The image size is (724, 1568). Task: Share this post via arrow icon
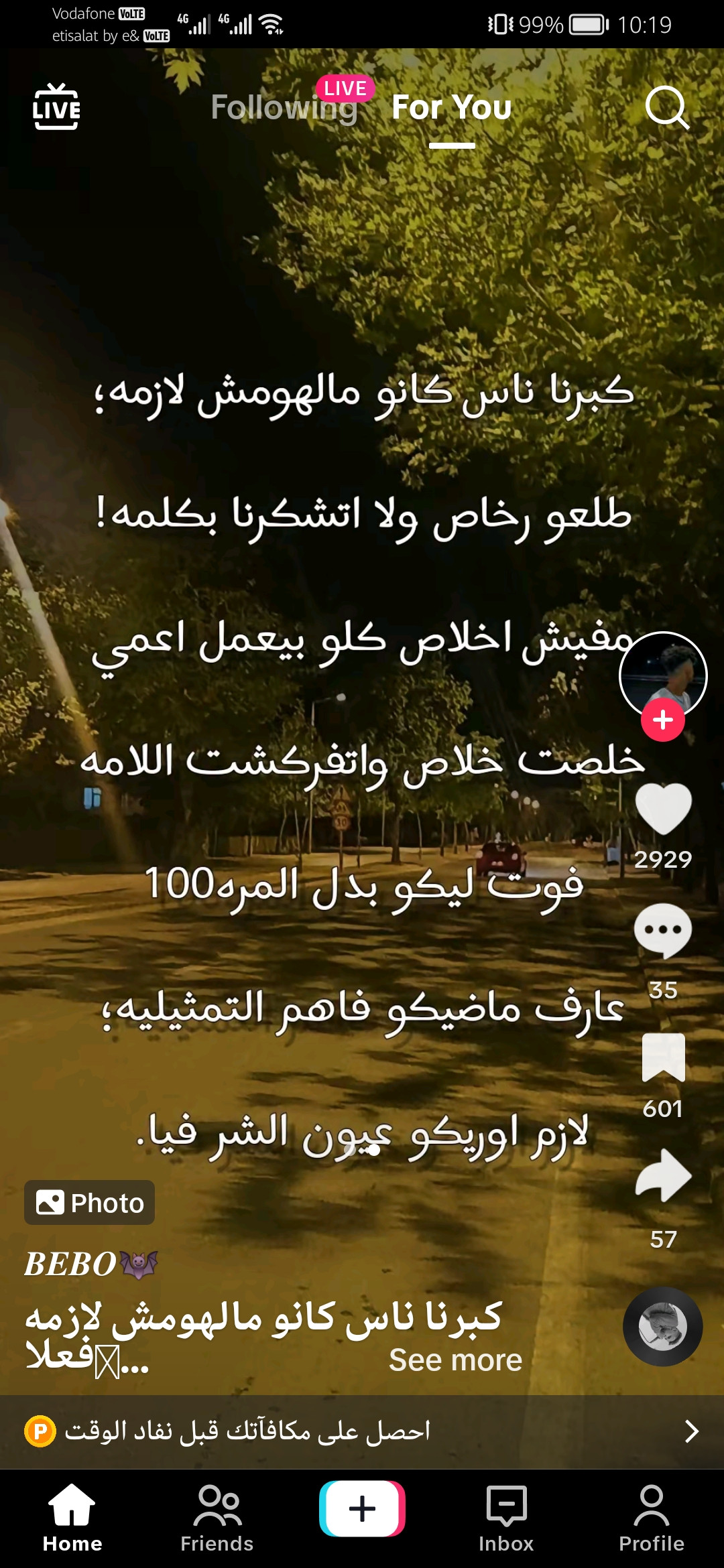pyautogui.click(x=663, y=1175)
